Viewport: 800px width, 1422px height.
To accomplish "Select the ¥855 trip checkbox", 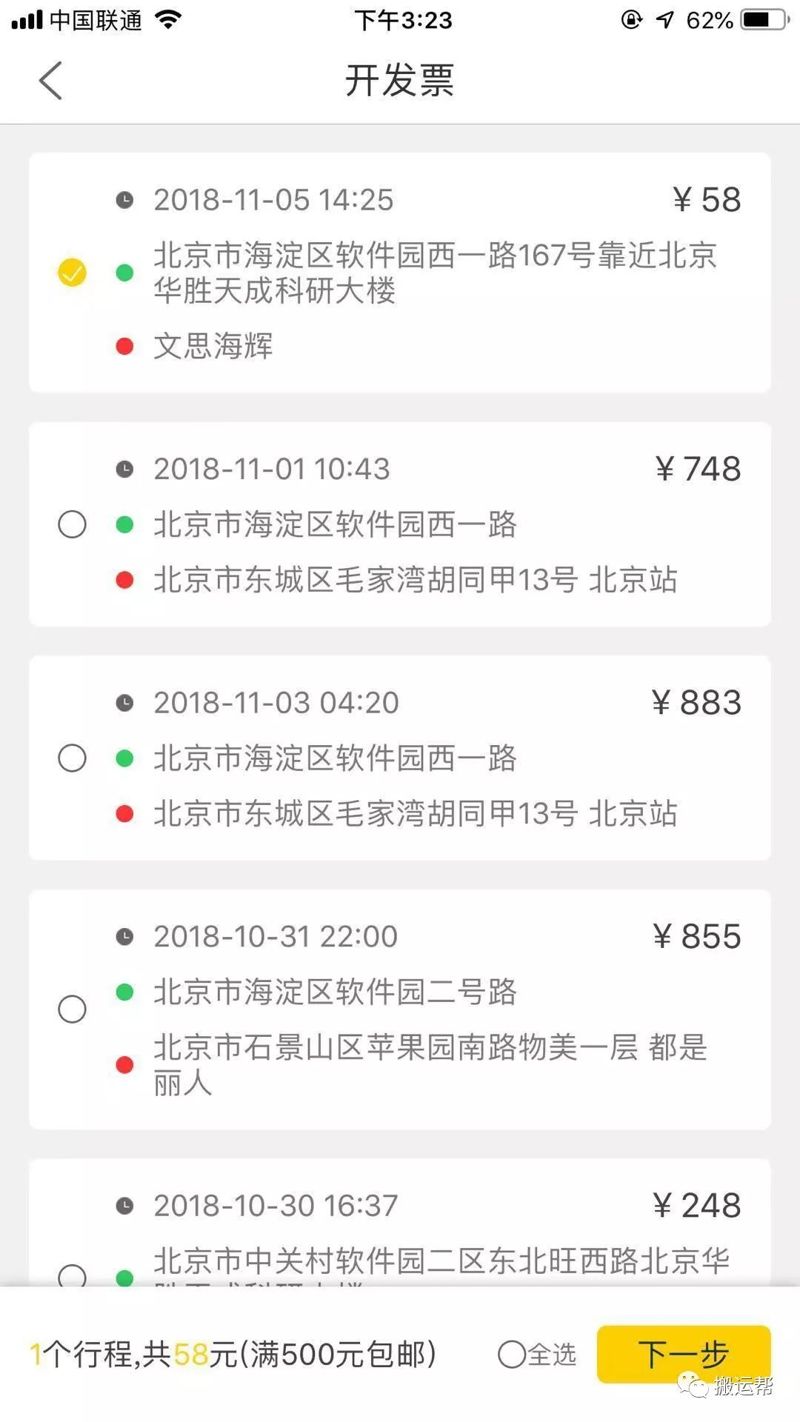I will point(71,1010).
